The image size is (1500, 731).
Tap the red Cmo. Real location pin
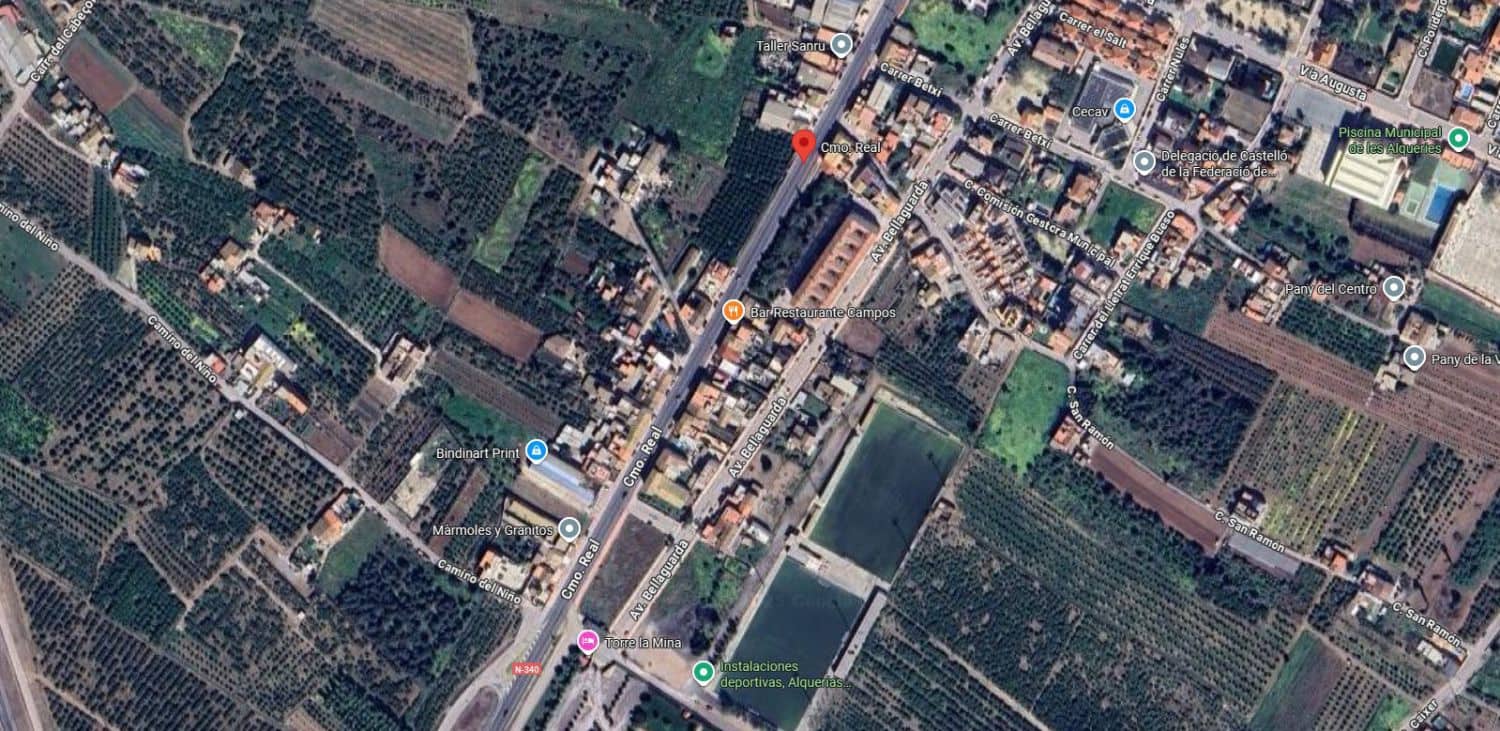[x=803, y=144]
